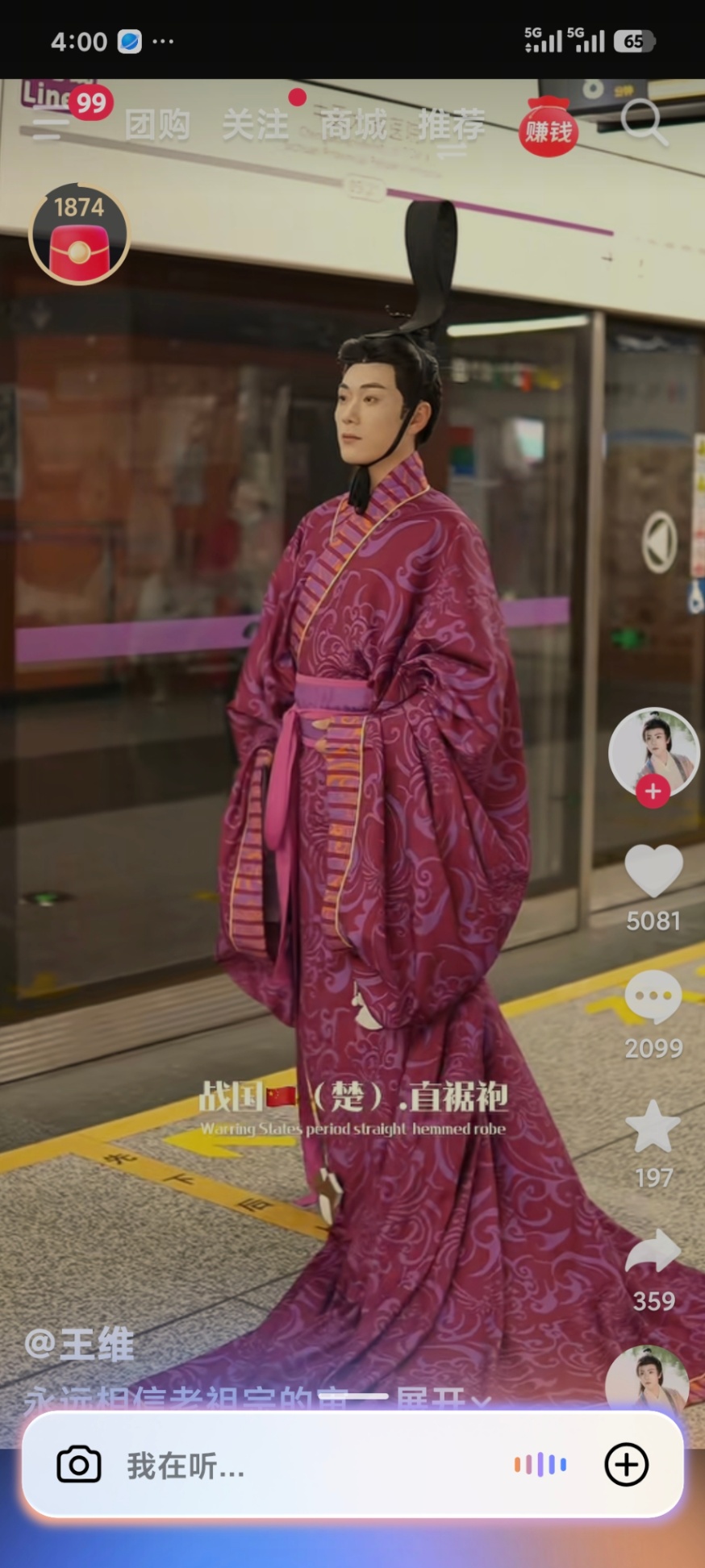
Task: Open the plus menu in assistant bar
Action: pyautogui.click(x=627, y=1465)
